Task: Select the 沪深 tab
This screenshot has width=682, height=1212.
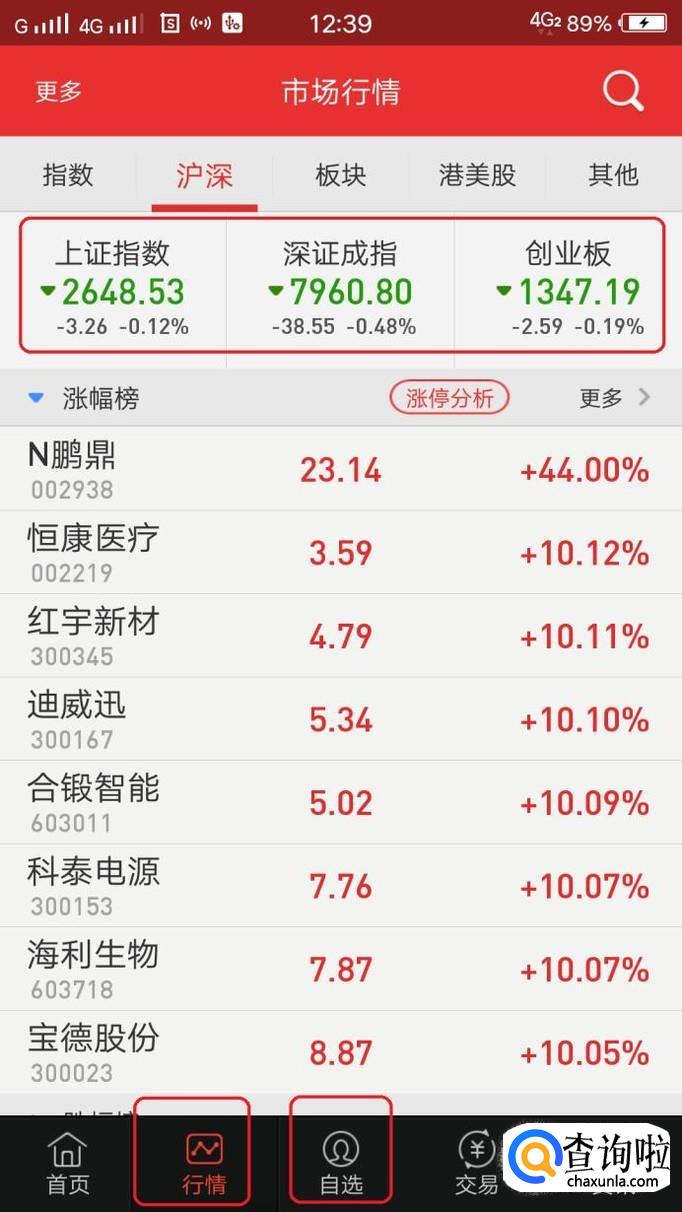Action: point(204,176)
